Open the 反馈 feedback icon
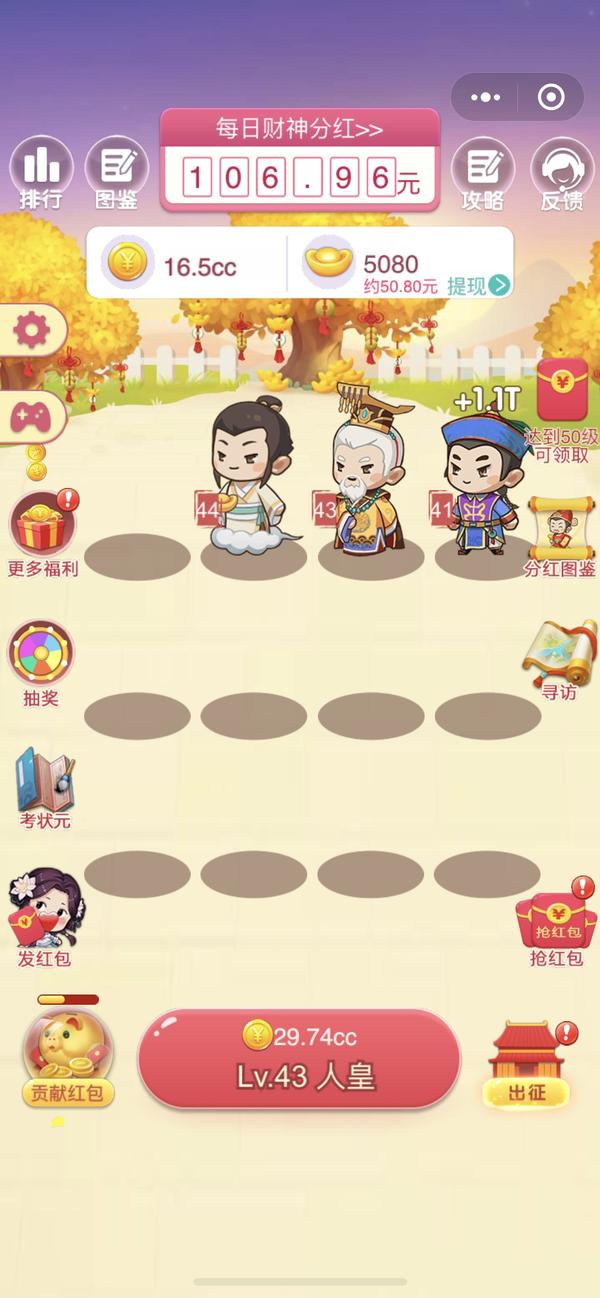This screenshot has width=600, height=1298. click(561, 172)
